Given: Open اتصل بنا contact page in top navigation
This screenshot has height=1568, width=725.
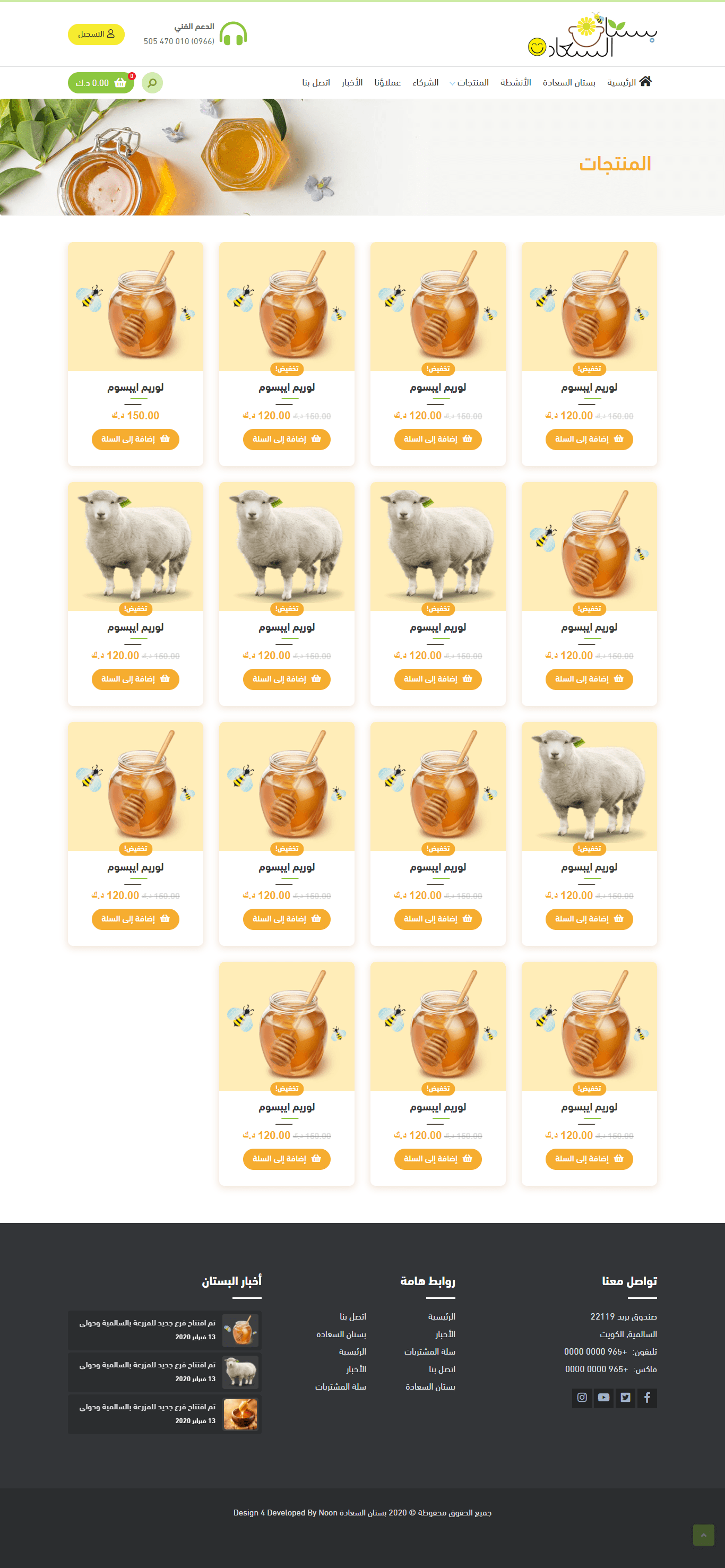Looking at the screenshot, I should [316, 82].
